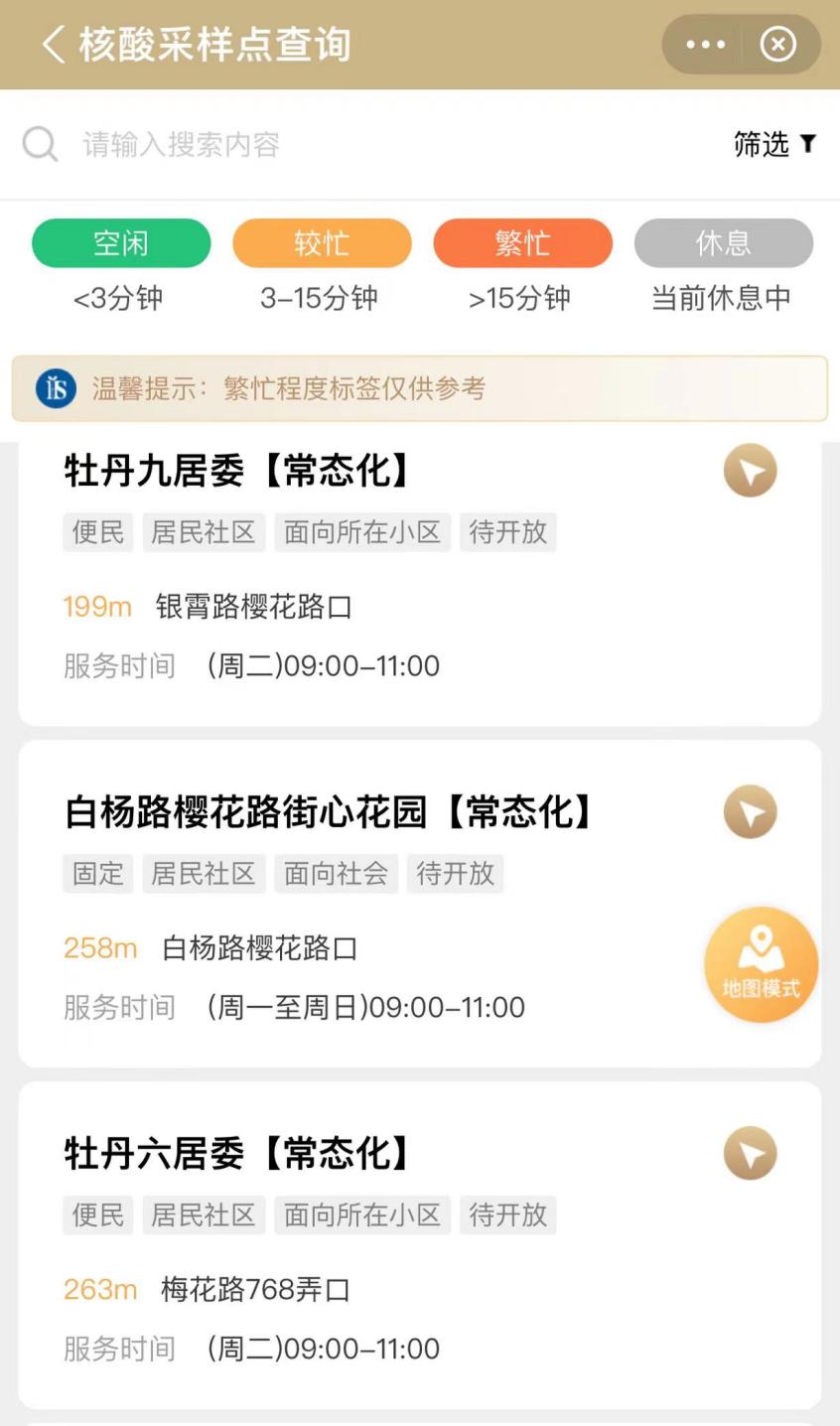
Task: Select the 较忙 status chip
Action: pyautogui.click(x=322, y=243)
